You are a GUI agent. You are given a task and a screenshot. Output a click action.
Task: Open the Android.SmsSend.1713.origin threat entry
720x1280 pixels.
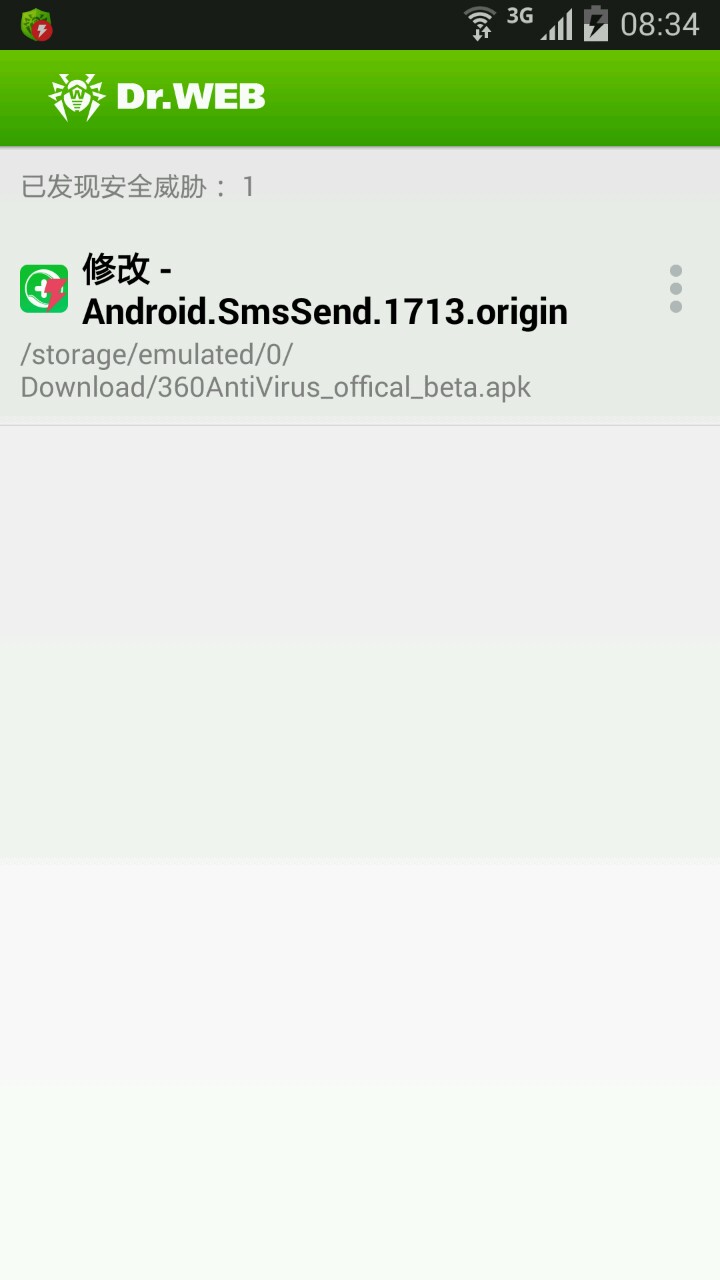click(325, 313)
